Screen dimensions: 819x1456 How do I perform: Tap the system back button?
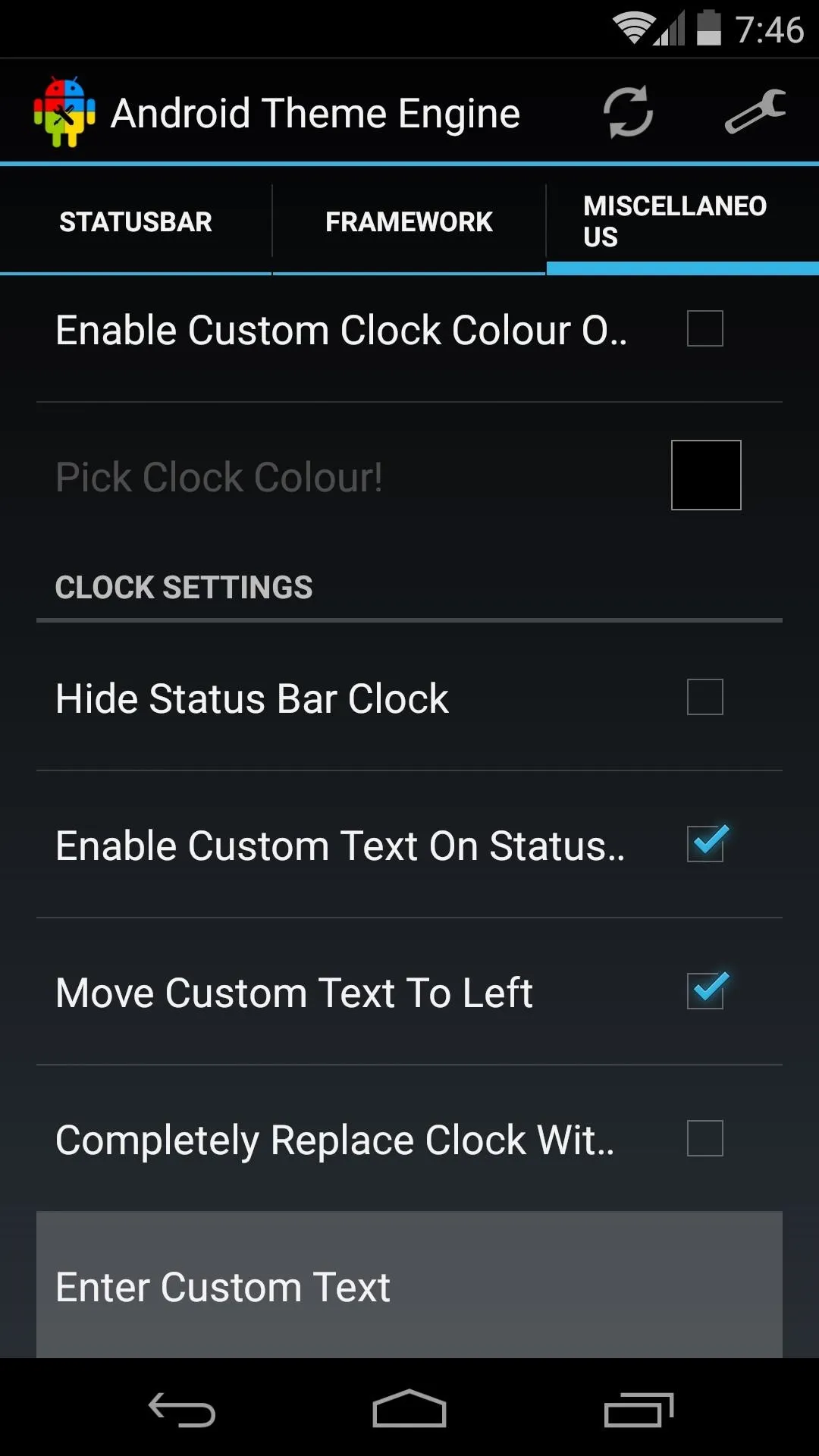tap(182, 1410)
